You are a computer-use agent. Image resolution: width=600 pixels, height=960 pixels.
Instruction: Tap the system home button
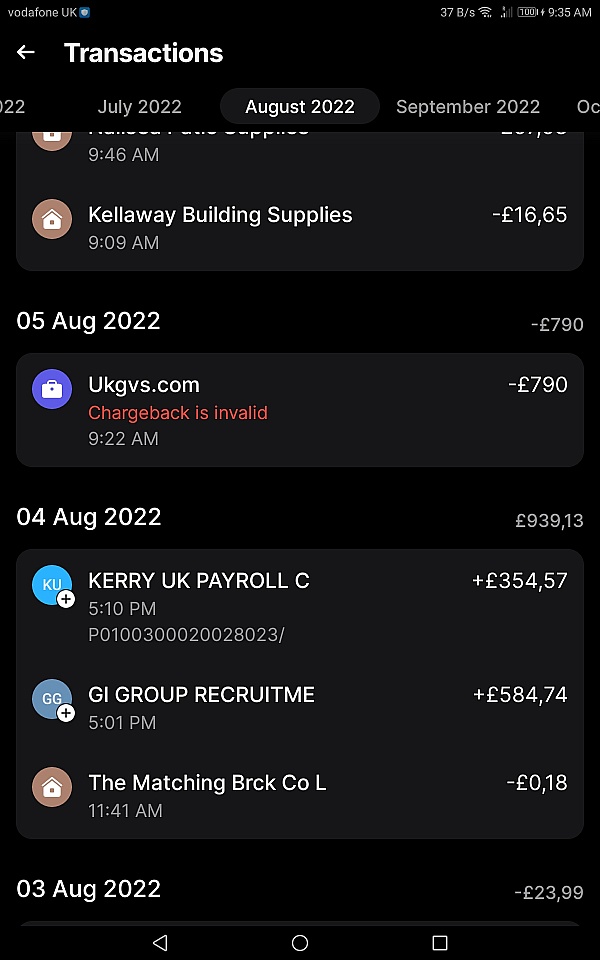click(x=300, y=943)
